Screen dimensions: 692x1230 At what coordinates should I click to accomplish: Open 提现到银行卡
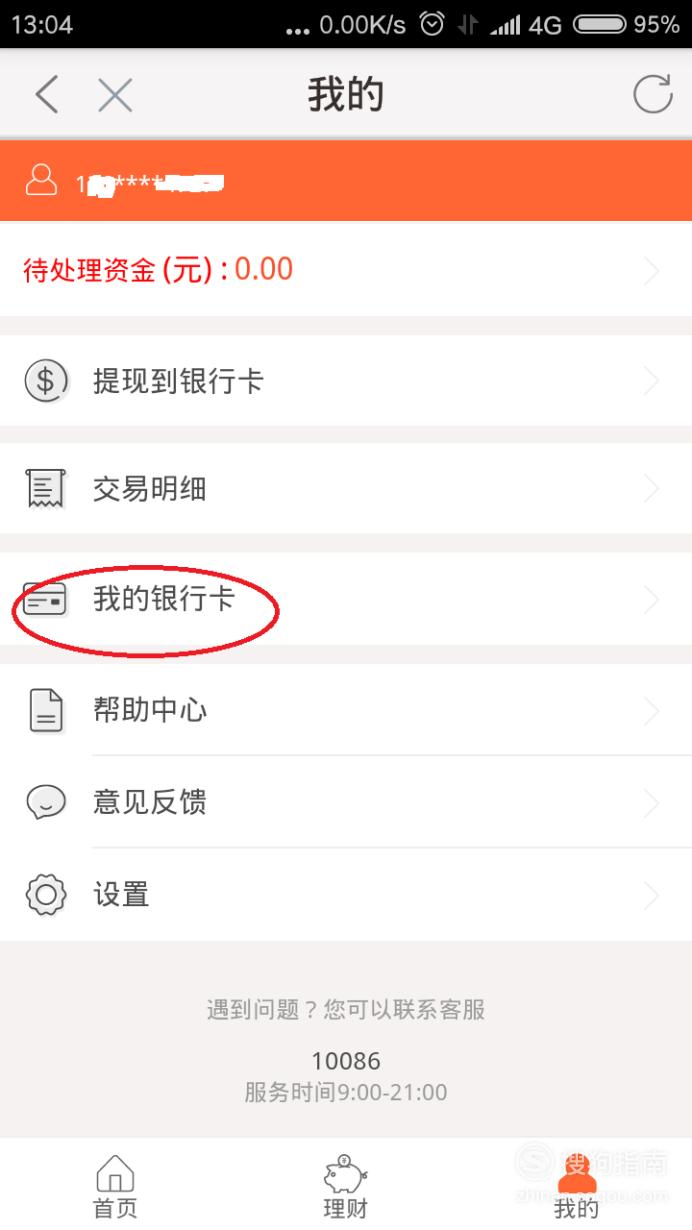pos(346,381)
